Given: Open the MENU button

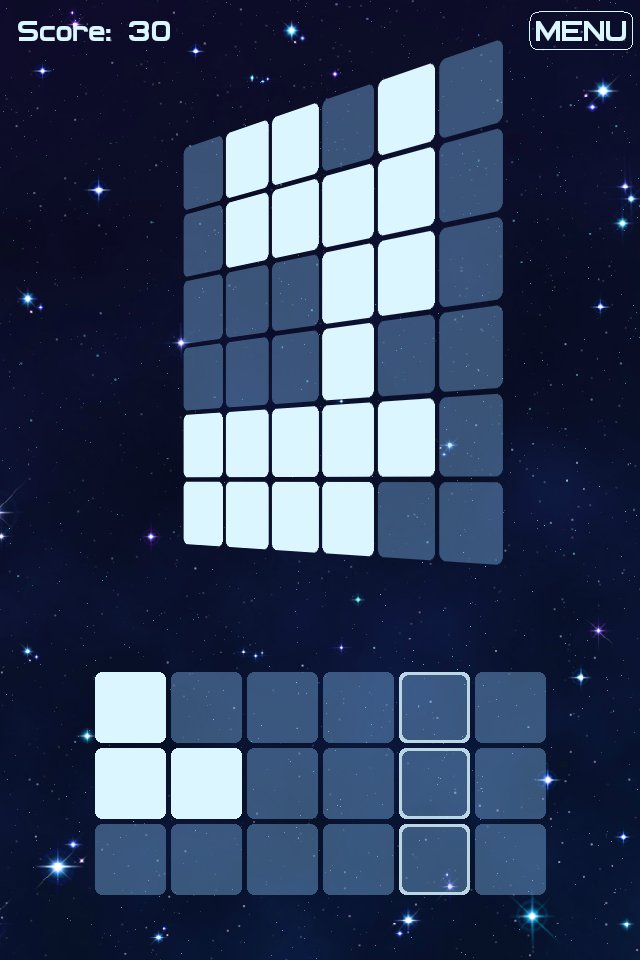Looking at the screenshot, I should (581, 31).
